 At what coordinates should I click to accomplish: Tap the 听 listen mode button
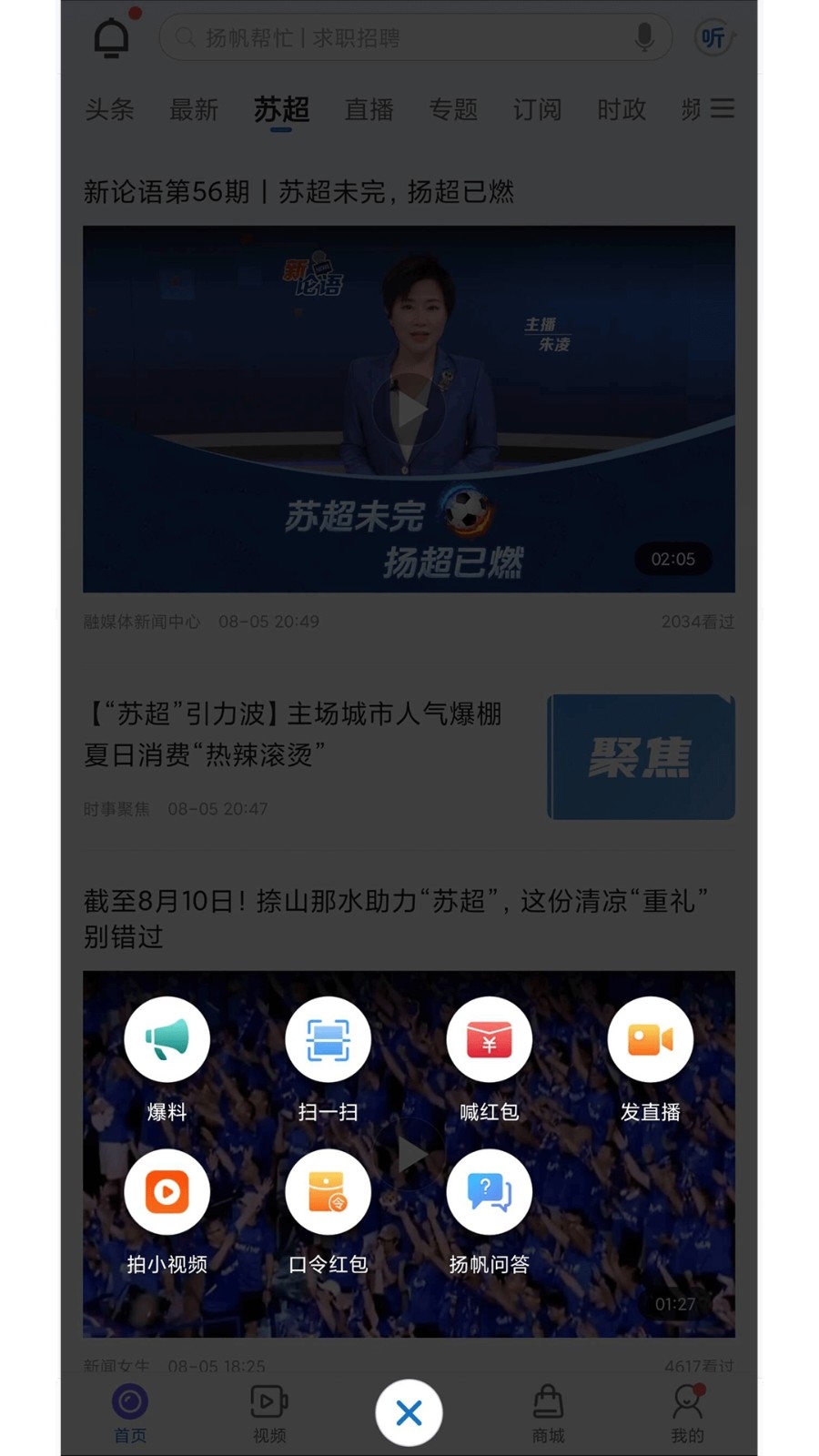pyautogui.click(x=714, y=37)
